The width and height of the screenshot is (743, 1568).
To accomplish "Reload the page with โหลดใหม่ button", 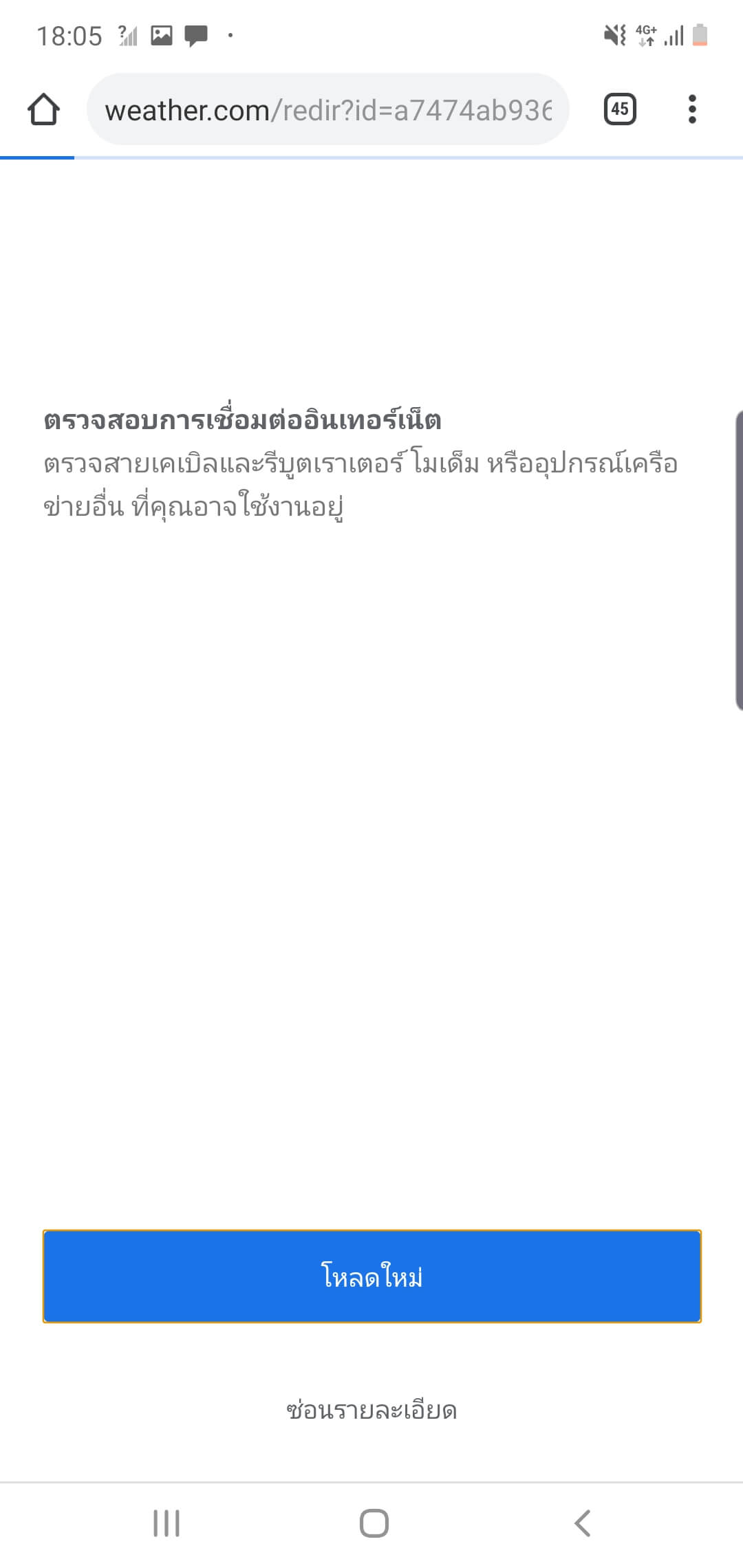I will pyautogui.click(x=371, y=1276).
